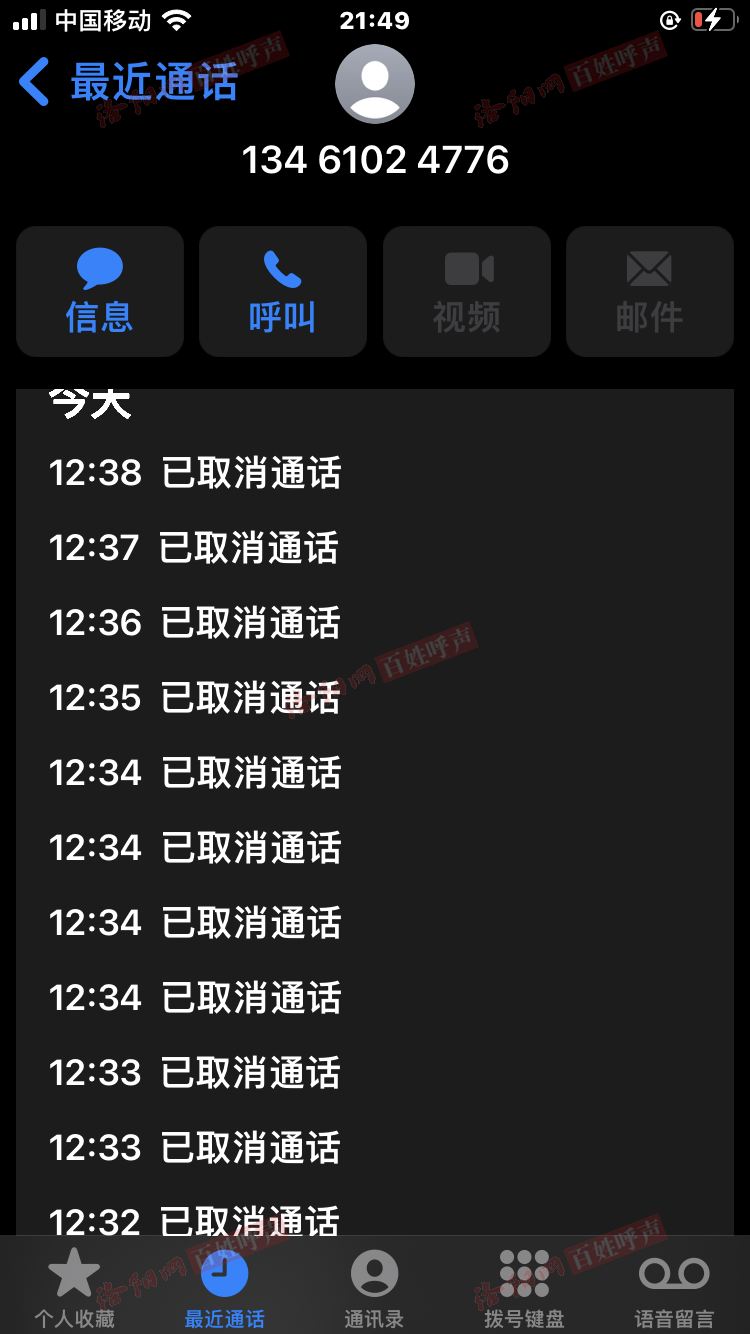This screenshot has height=1334, width=750.
Task: Switch to the 通讯录 tab
Action: click(375, 1286)
